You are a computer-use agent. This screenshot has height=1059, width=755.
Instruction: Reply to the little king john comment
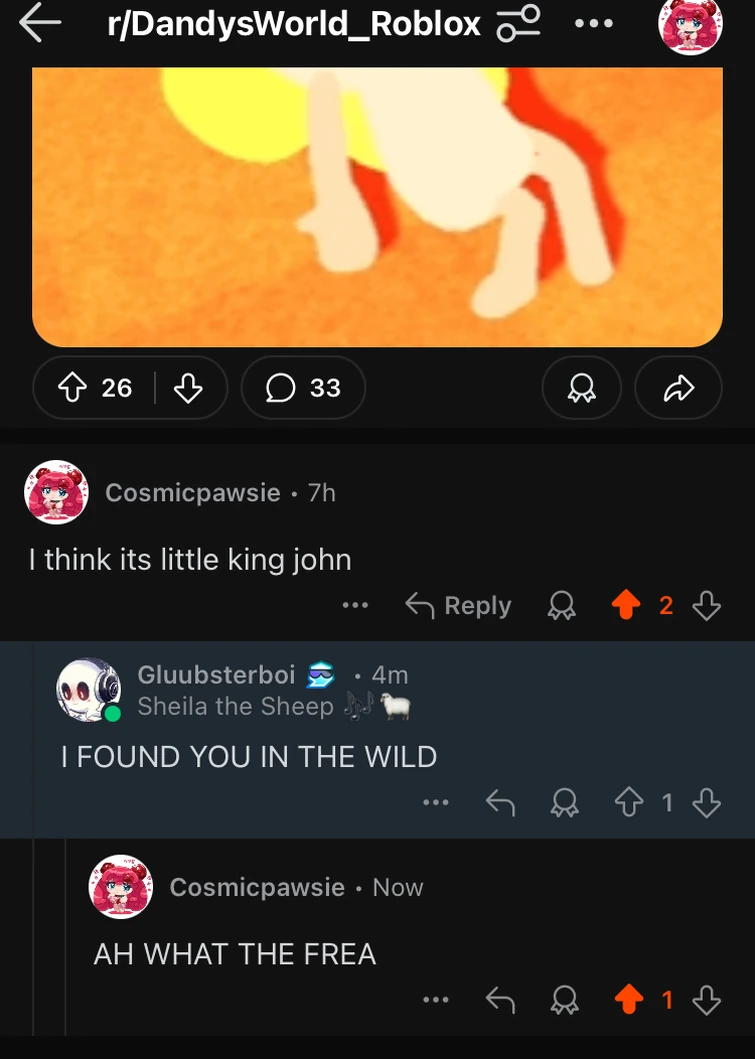point(458,606)
